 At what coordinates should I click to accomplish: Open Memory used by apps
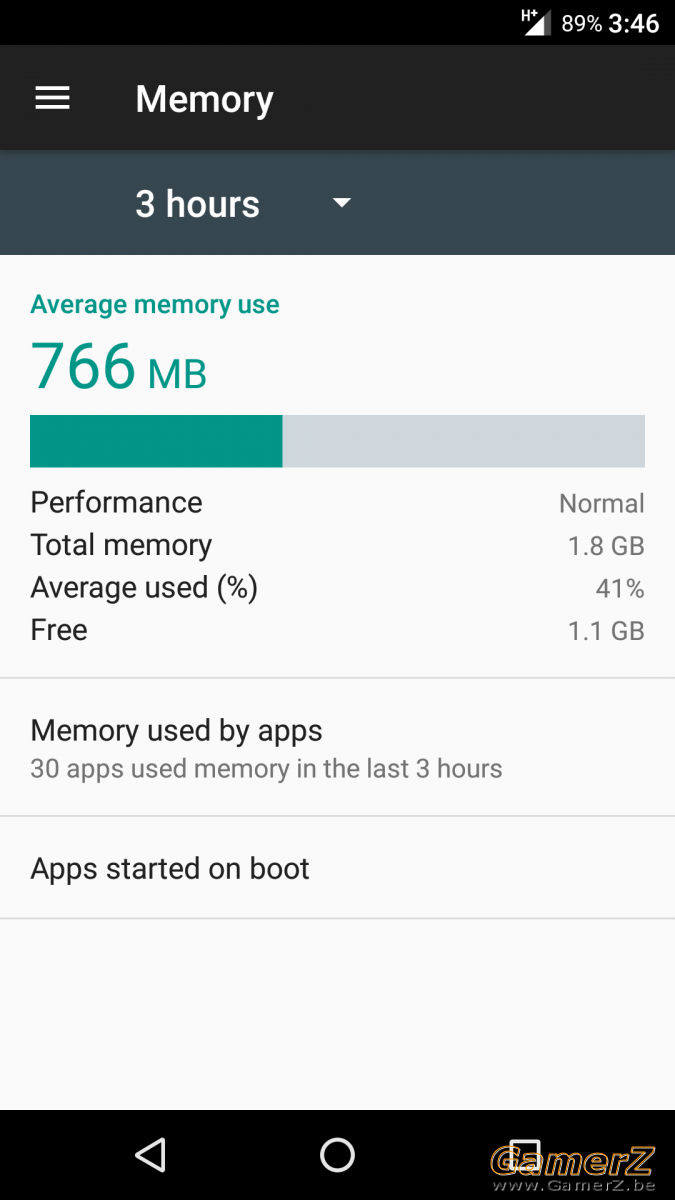[337, 748]
